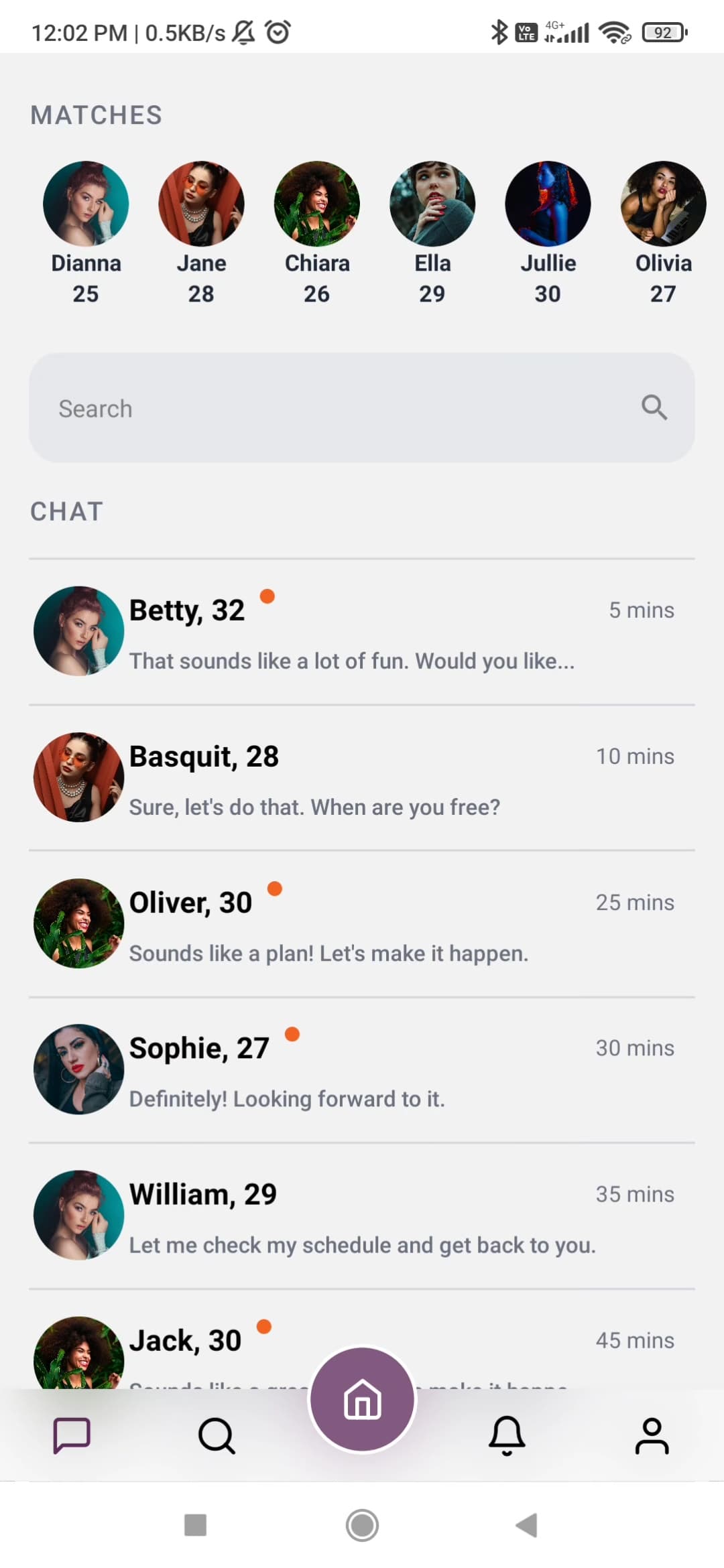Open the chat with Betty

coord(362,632)
